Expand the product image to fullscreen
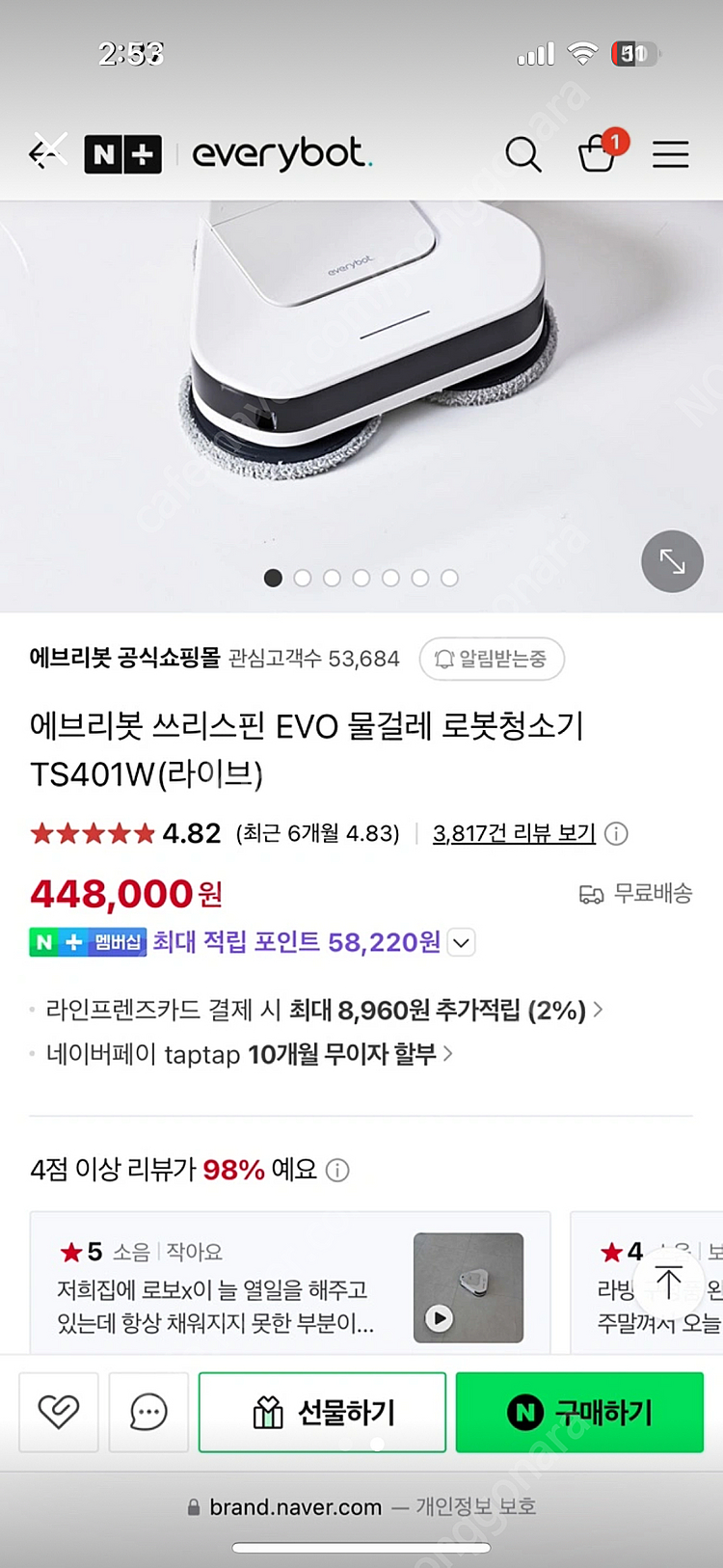 pos(672,561)
